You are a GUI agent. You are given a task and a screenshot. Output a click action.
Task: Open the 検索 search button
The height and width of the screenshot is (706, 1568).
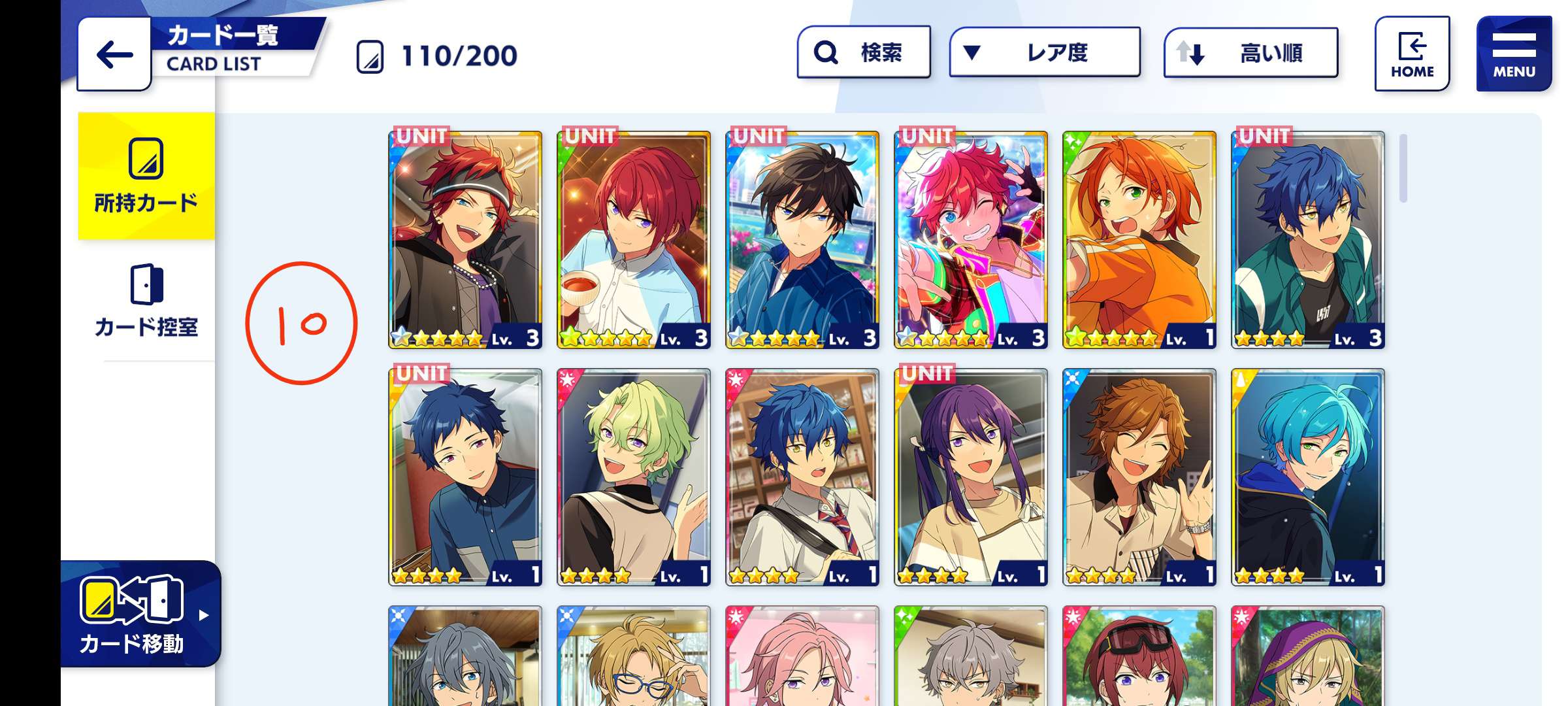coord(864,52)
